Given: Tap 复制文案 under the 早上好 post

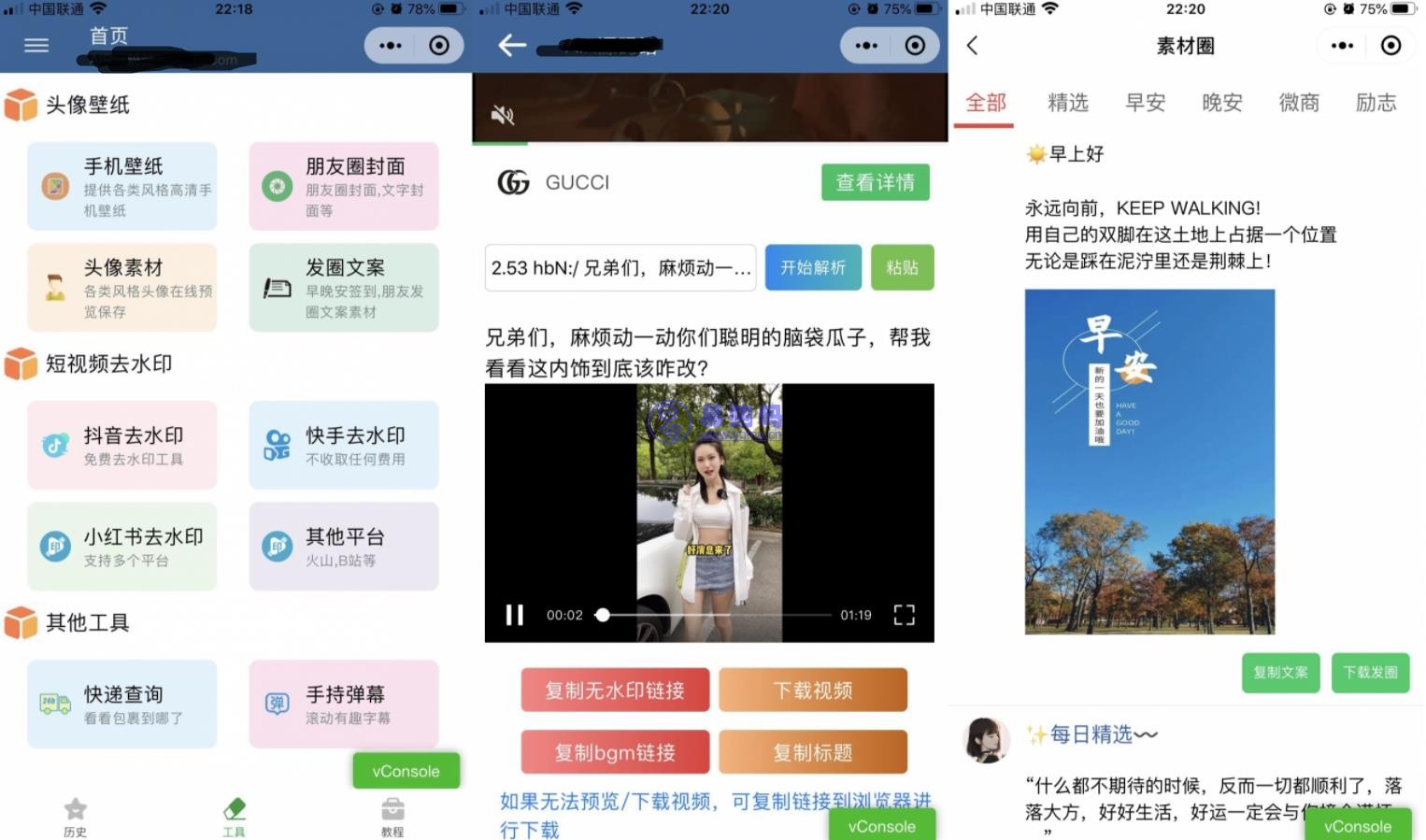Looking at the screenshot, I should [x=1280, y=672].
